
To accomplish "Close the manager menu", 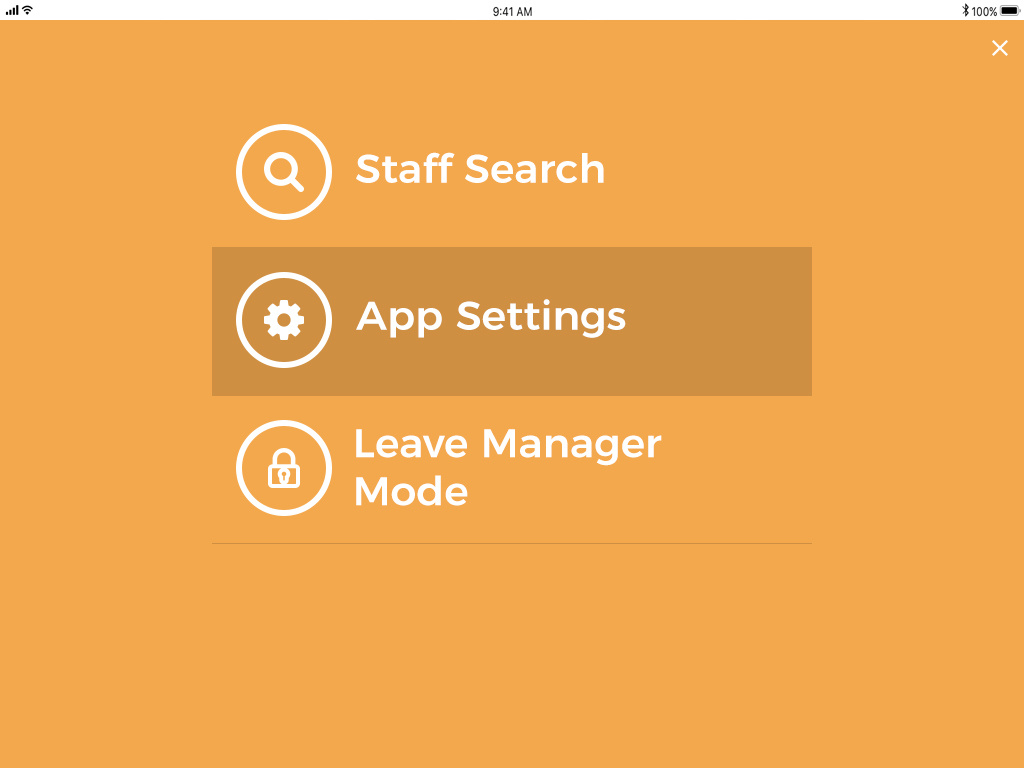I will [999, 48].
